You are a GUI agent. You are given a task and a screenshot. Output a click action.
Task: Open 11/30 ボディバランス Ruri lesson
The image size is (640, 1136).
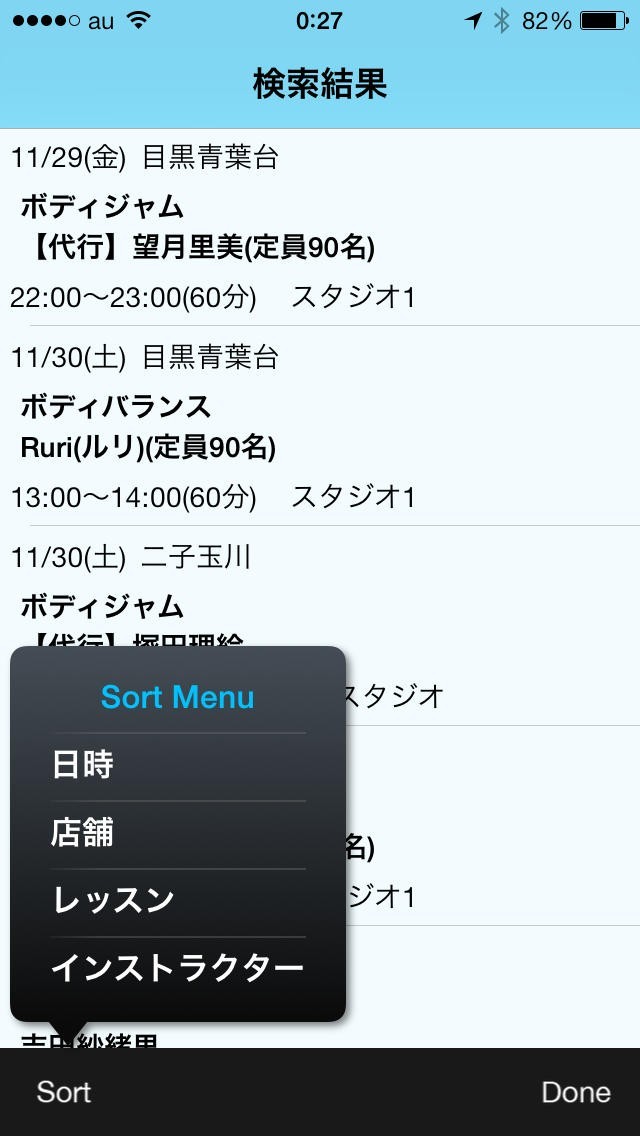click(320, 426)
